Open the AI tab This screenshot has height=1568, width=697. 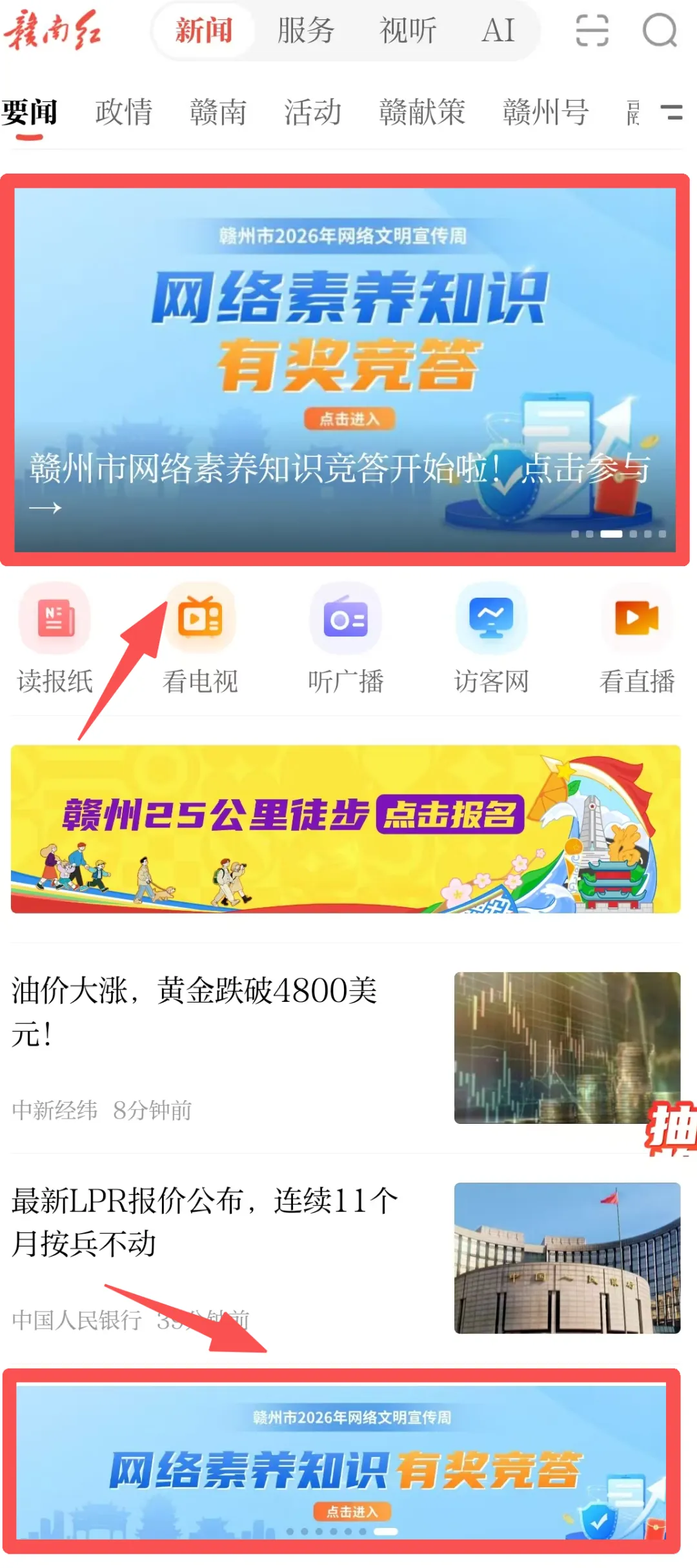pos(498,30)
